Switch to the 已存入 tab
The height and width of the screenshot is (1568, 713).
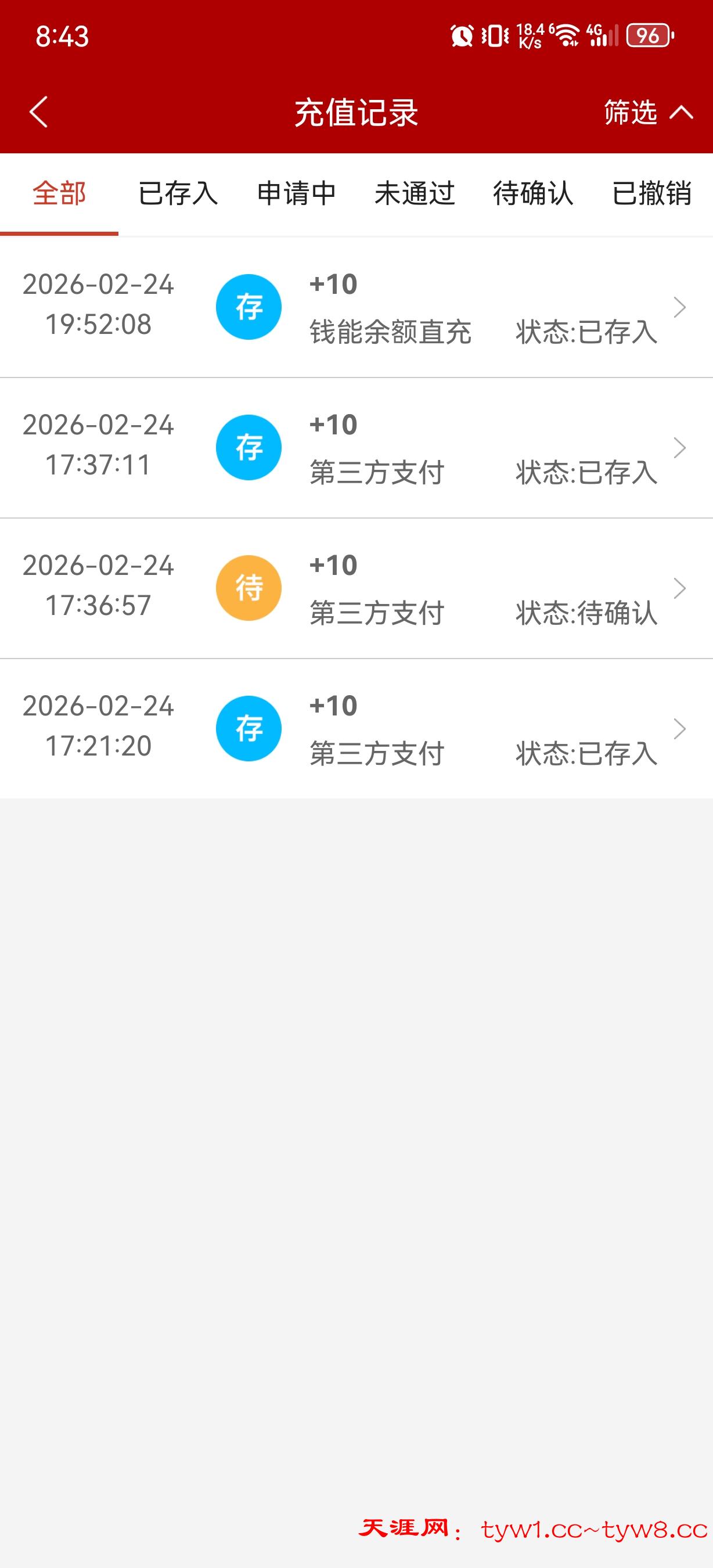click(x=178, y=194)
